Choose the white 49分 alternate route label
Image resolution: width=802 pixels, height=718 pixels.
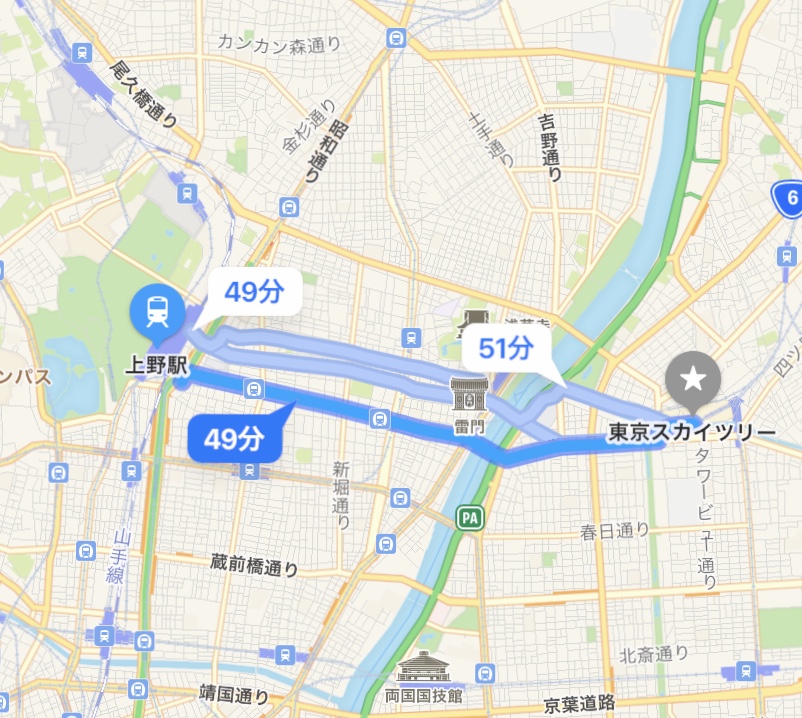[x=252, y=292]
